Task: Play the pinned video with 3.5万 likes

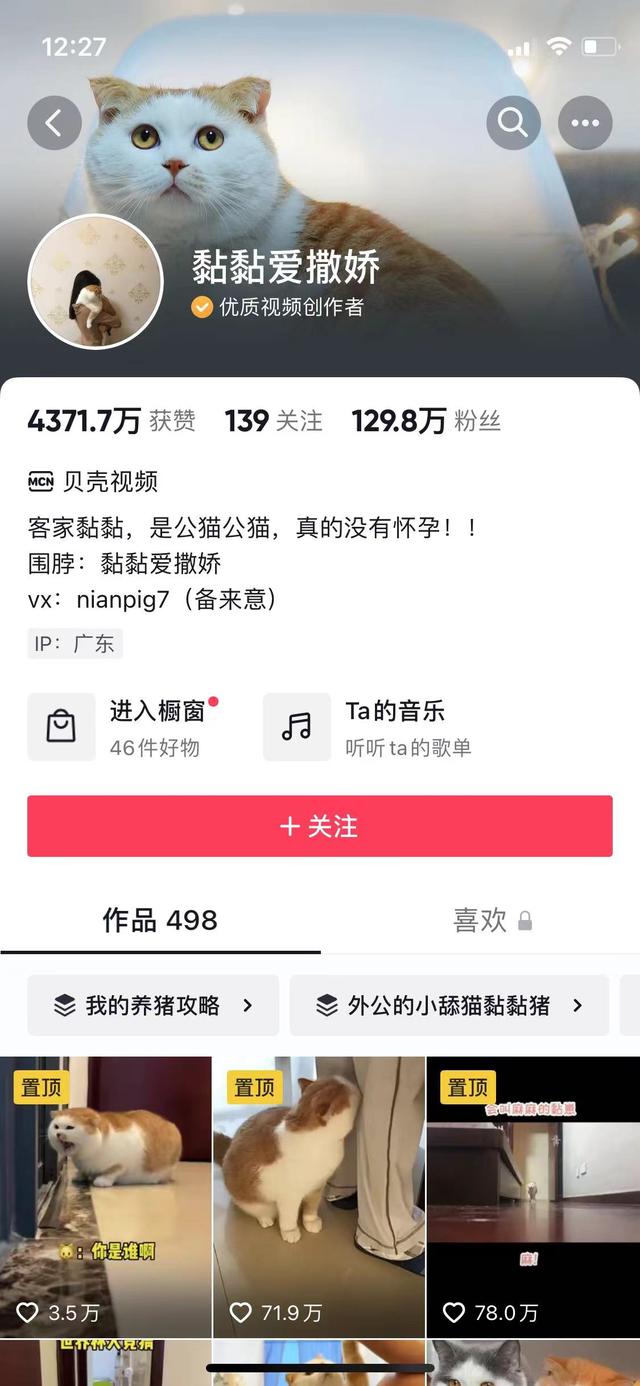Action: pyautogui.click(x=106, y=1197)
